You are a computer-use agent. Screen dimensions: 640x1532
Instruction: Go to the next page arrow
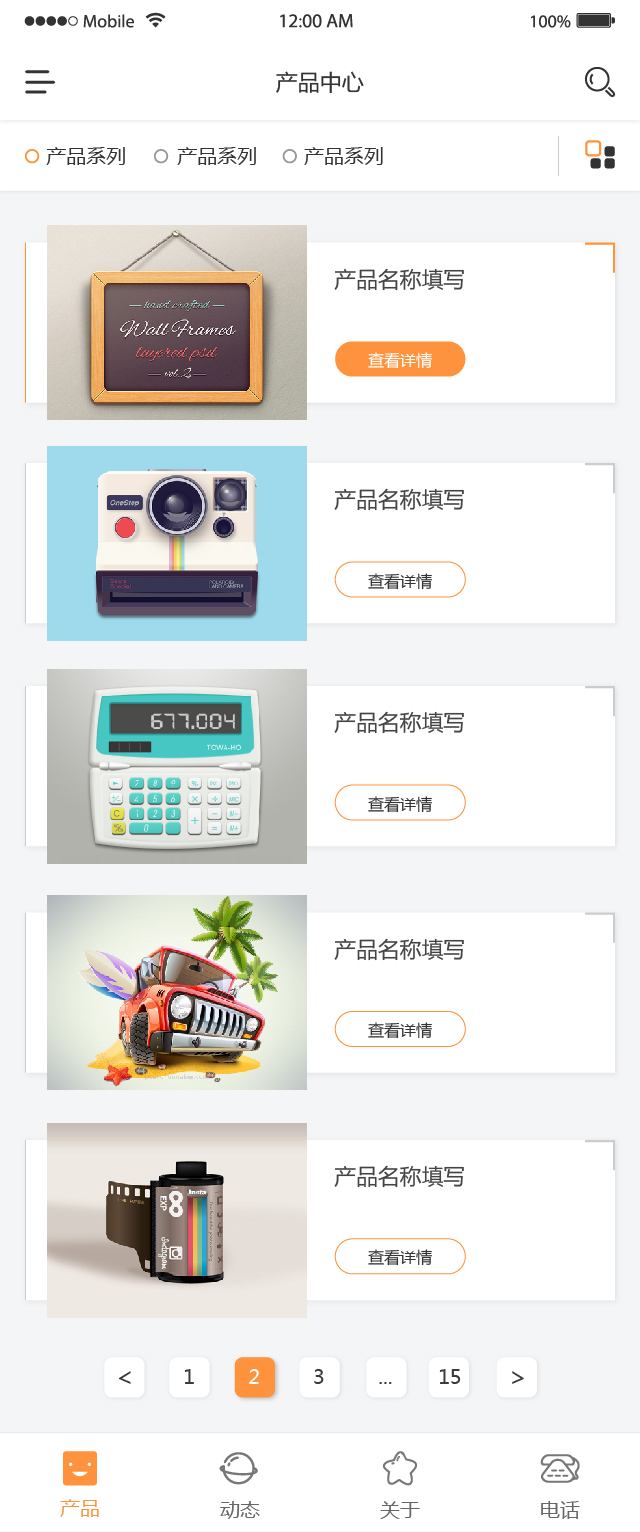tap(517, 1377)
